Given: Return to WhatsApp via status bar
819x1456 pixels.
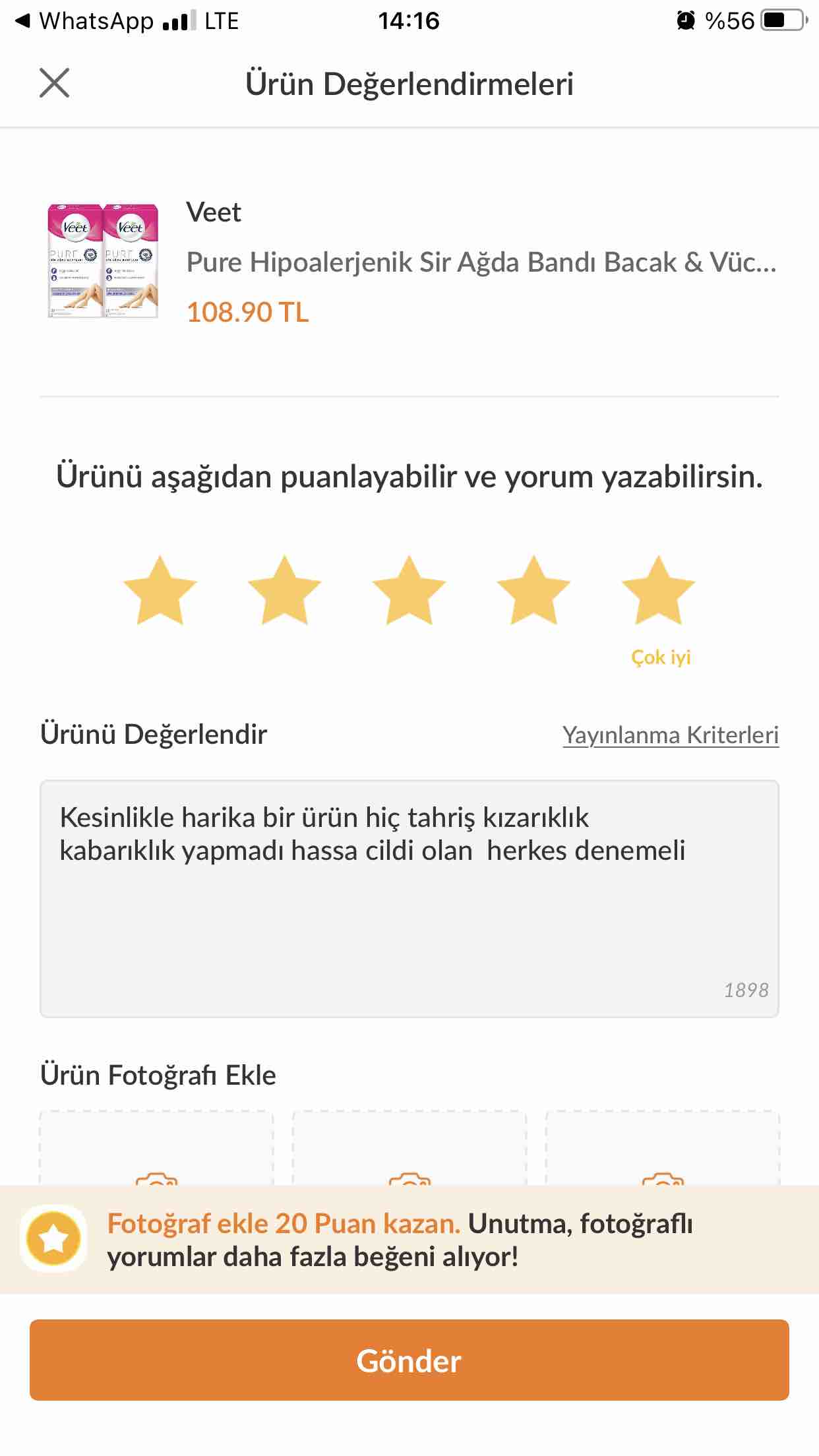Looking at the screenshot, I should (x=84, y=21).
